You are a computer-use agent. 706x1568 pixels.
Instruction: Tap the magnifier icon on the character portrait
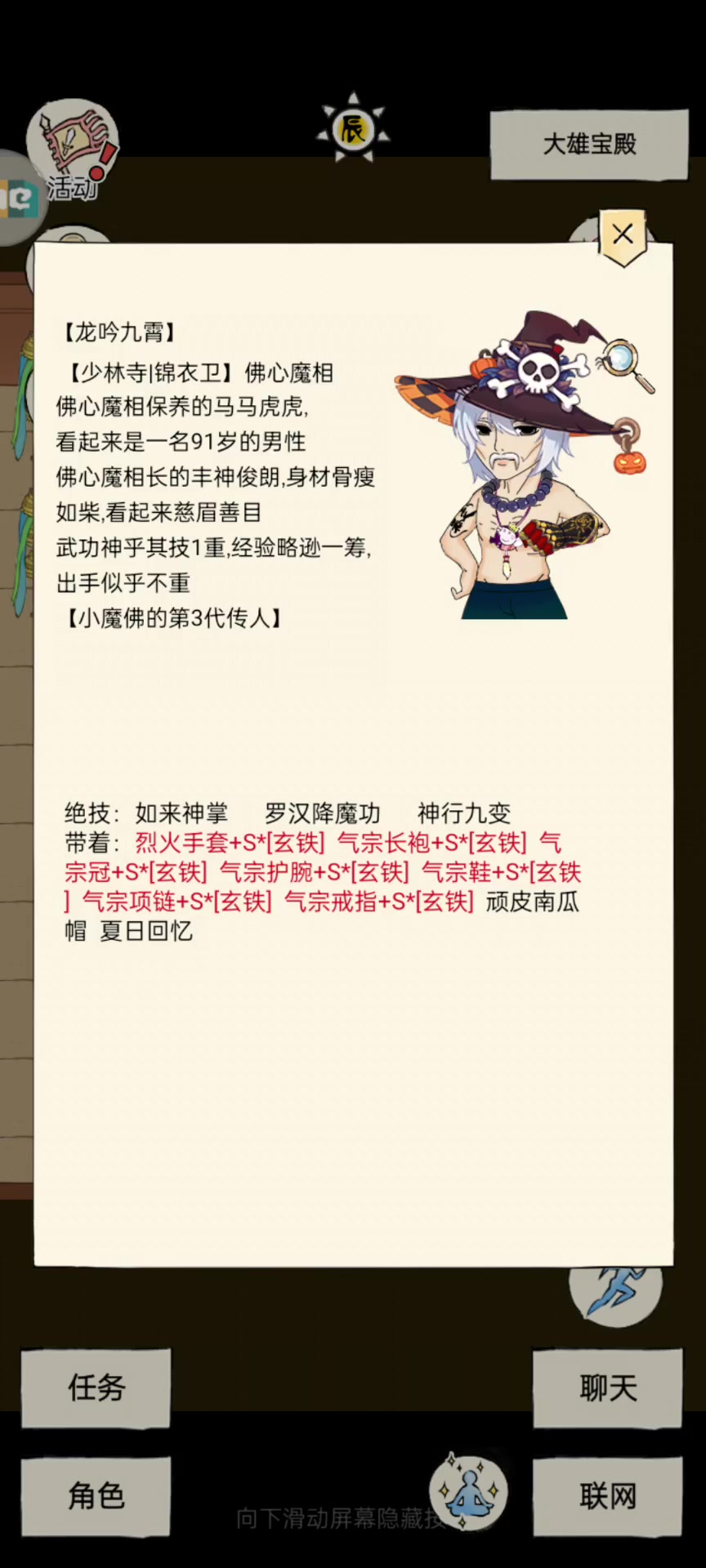[x=626, y=365]
